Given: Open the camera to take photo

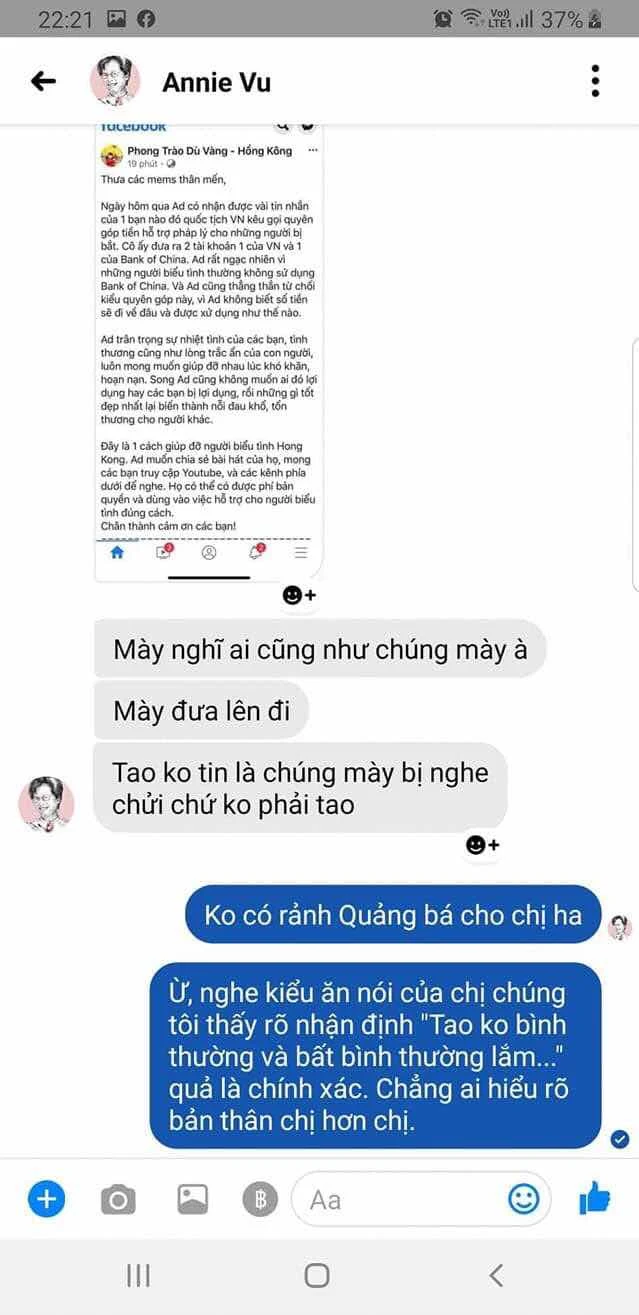Looking at the screenshot, I should (x=118, y=1199).
